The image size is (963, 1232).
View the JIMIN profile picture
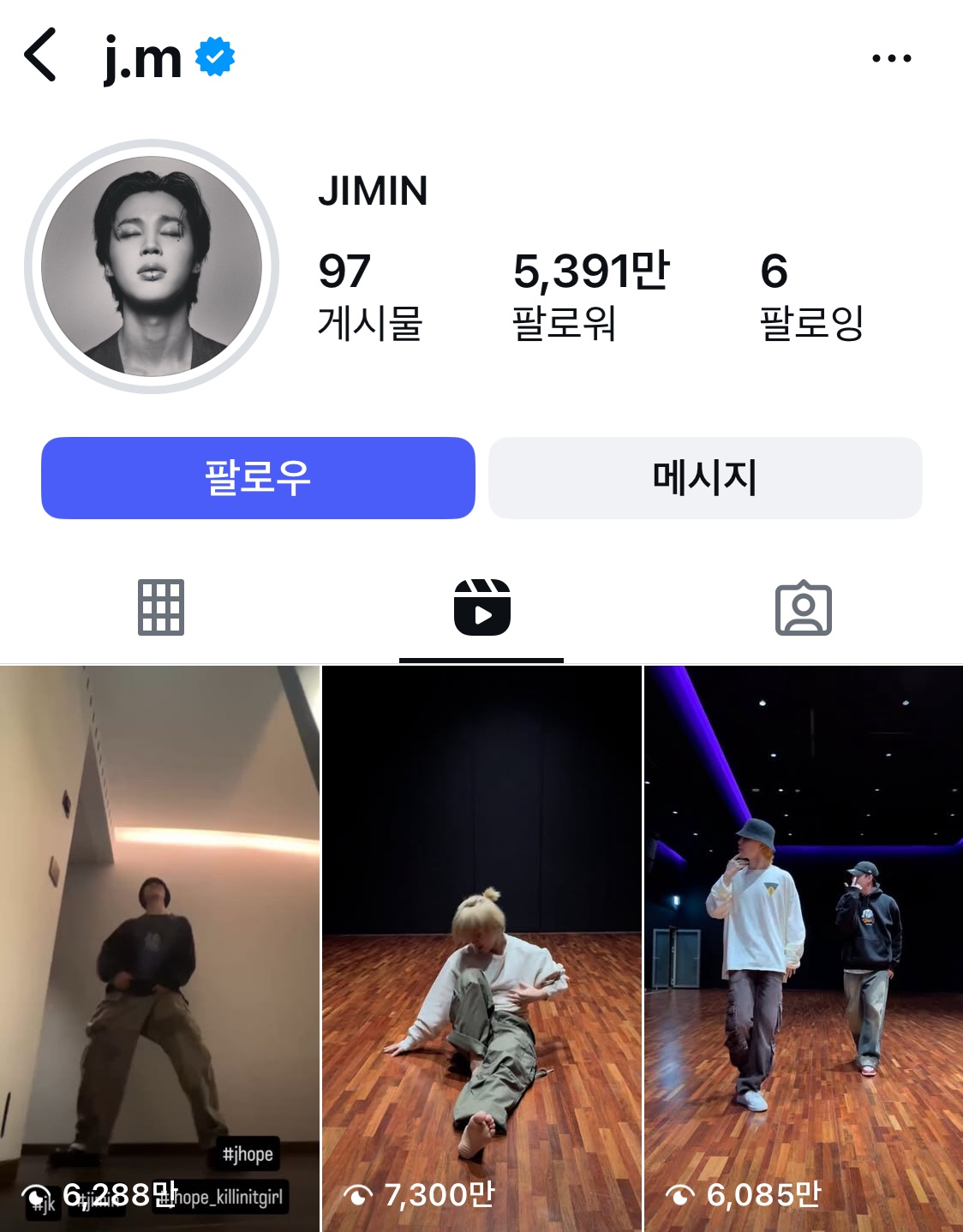152,266
